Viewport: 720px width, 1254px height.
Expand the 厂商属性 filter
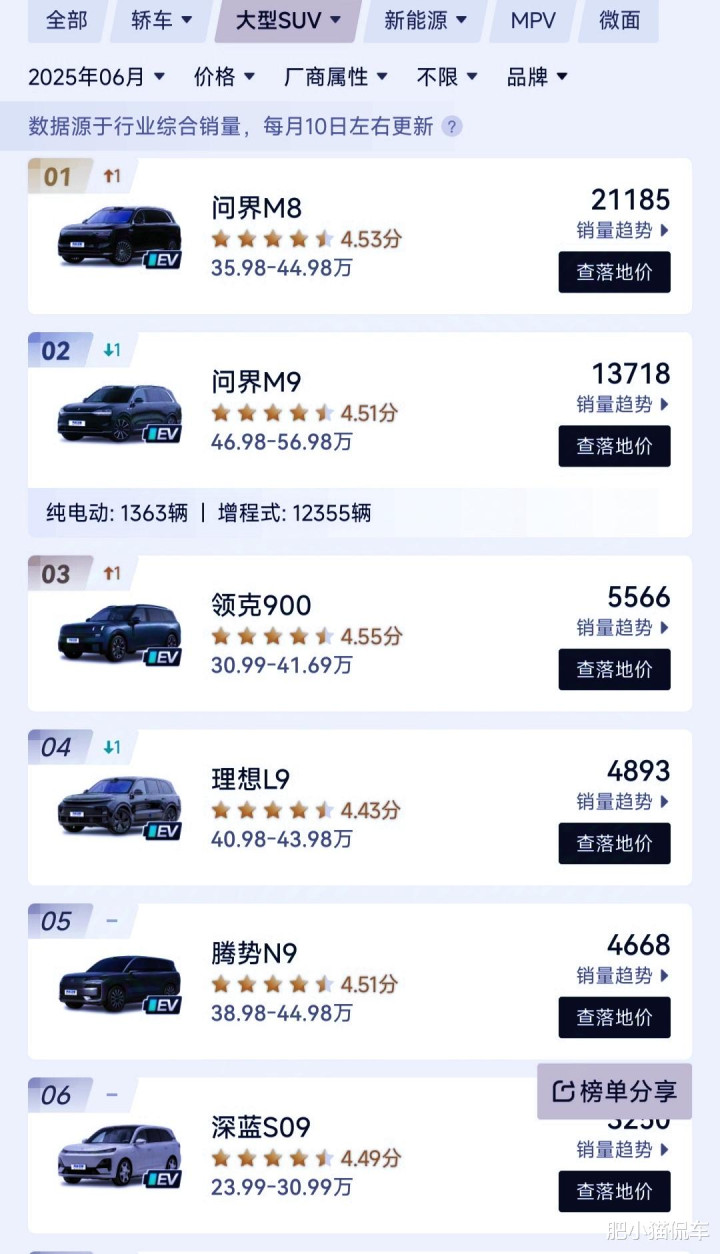(x=335, y=77)
